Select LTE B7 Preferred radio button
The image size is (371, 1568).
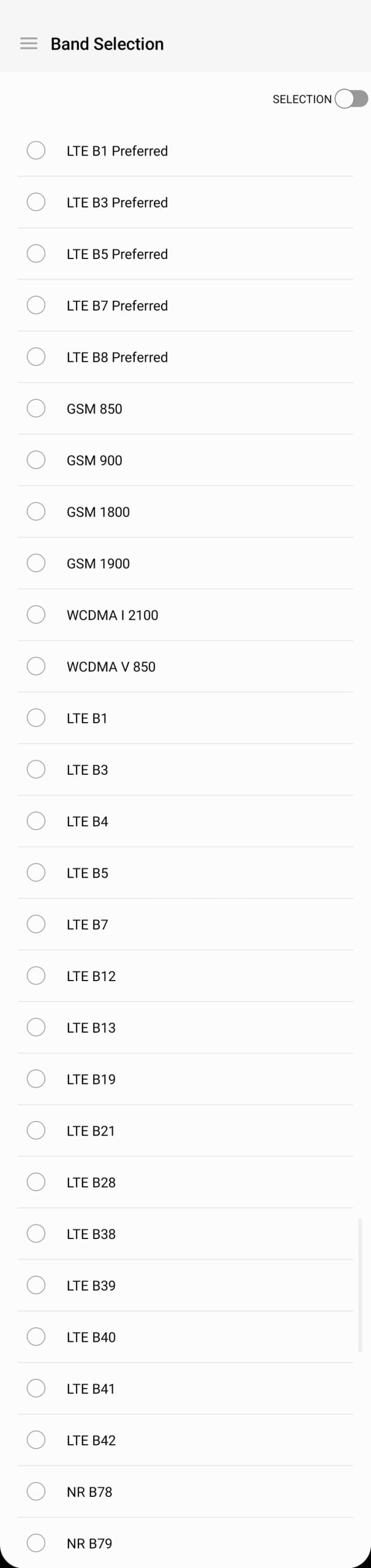click(36, 305)
